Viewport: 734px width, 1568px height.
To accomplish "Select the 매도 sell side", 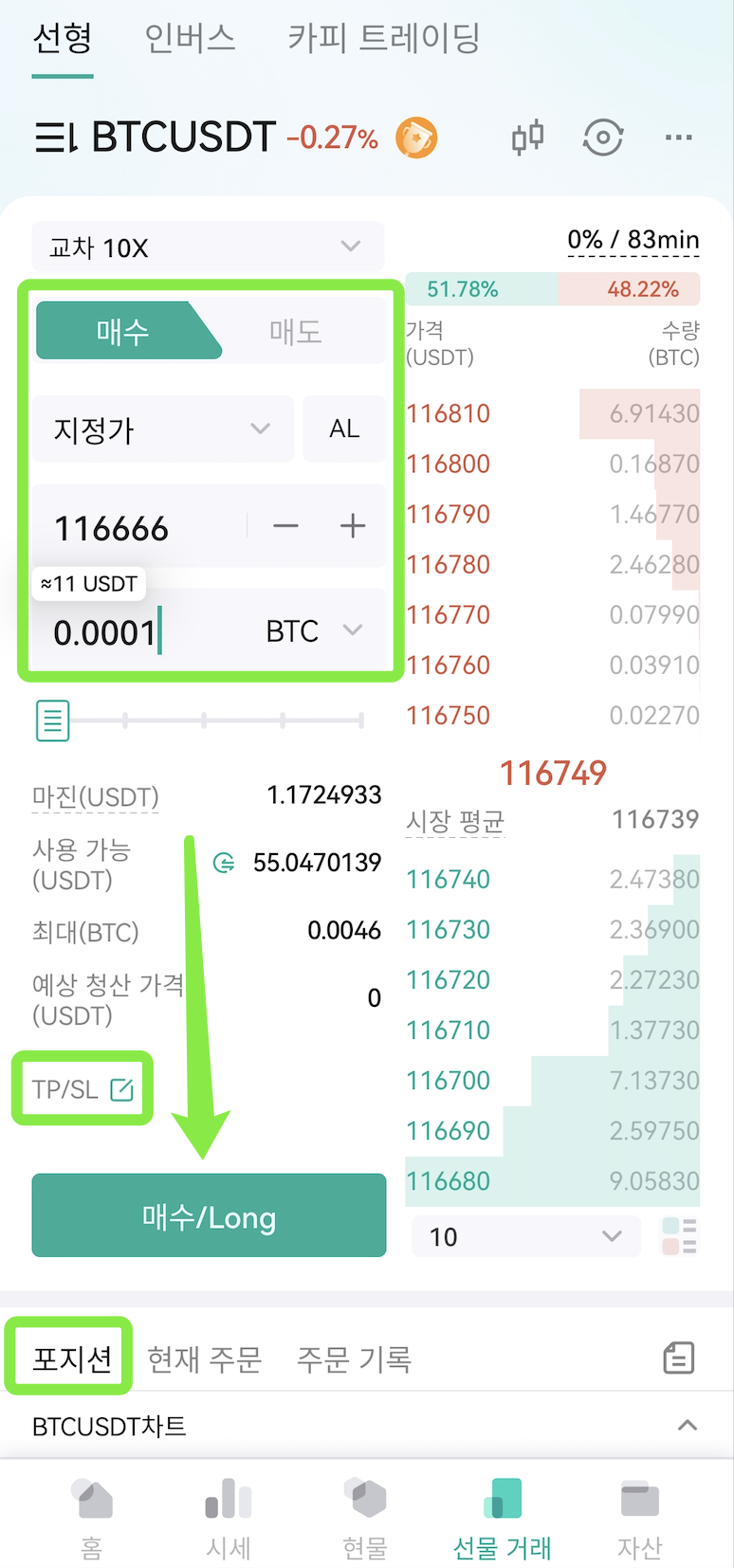I will click(x=296, y=331).
